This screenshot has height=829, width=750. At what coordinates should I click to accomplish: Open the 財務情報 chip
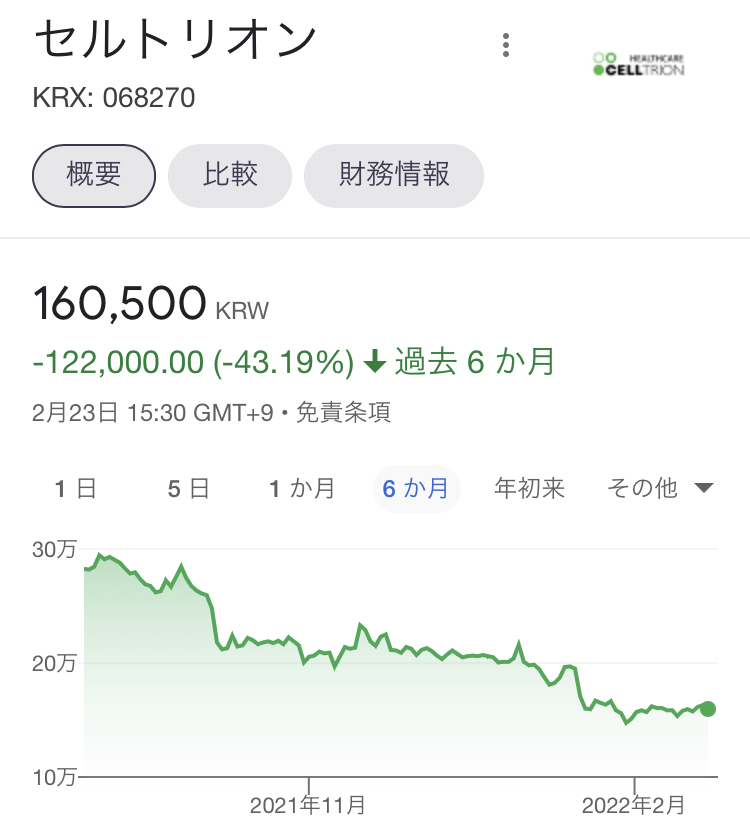394,175
